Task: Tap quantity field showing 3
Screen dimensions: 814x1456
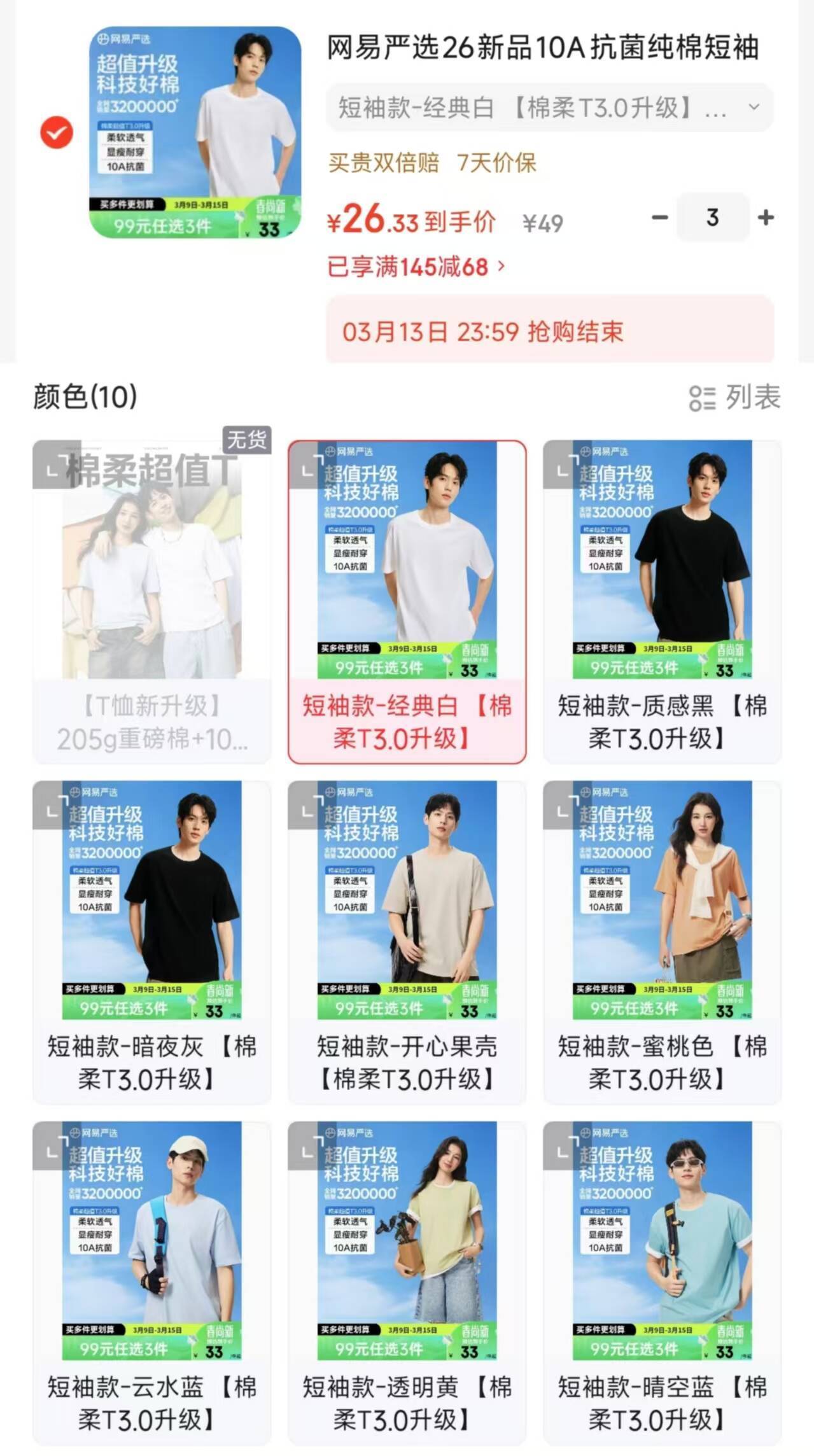Action: coord(712,218)
